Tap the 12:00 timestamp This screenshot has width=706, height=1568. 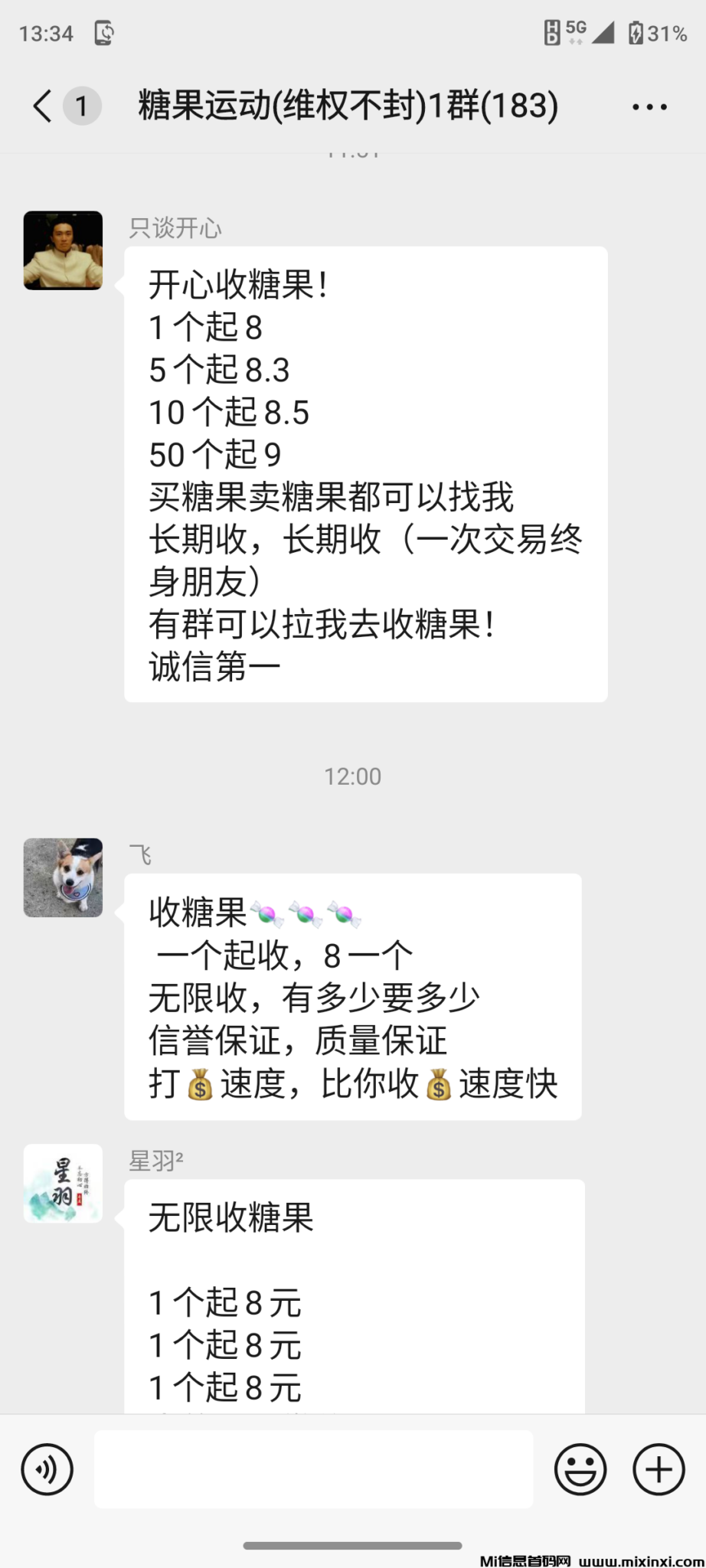(x=352, y=776)
